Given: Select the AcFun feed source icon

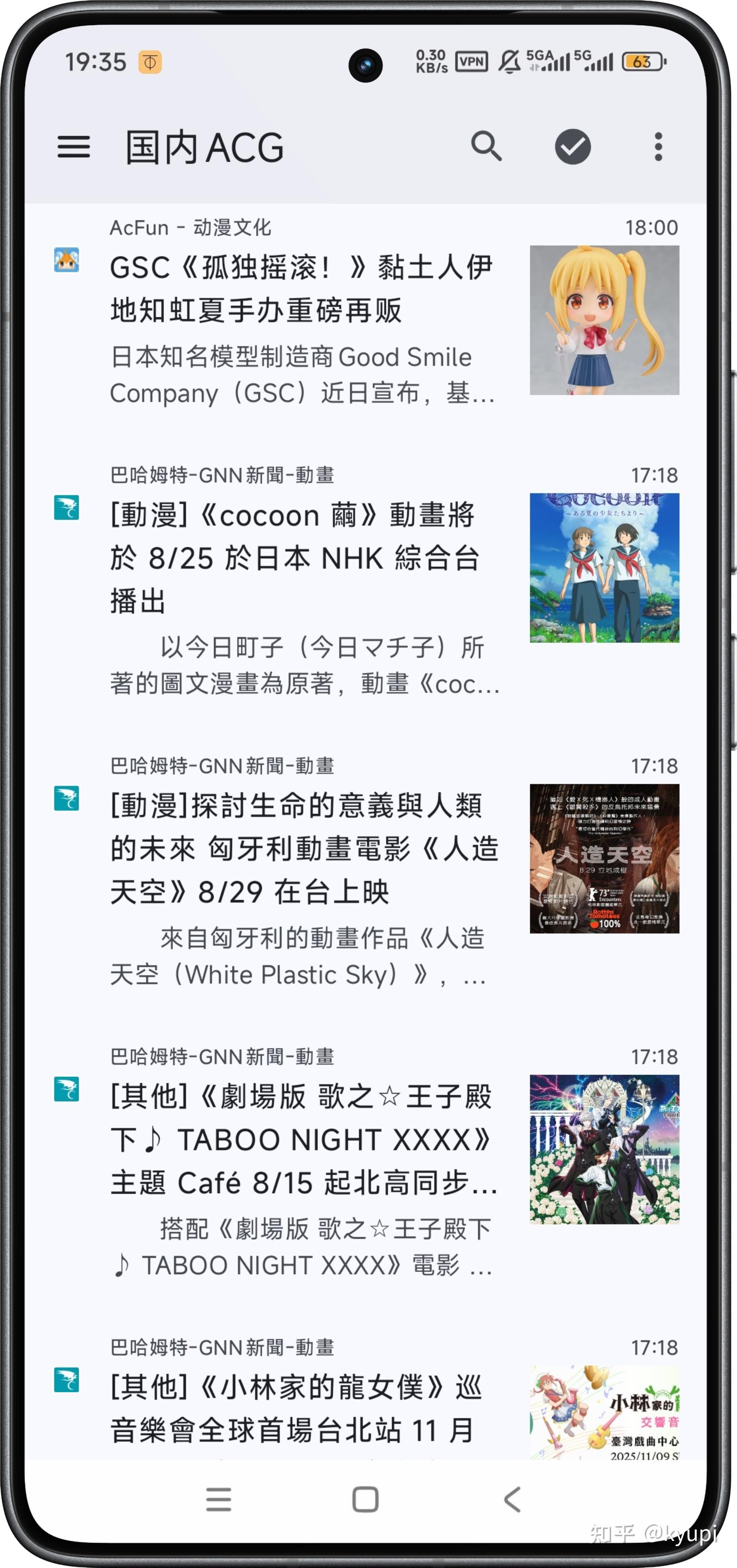Looking at the screenshot, I should [67, 260].
